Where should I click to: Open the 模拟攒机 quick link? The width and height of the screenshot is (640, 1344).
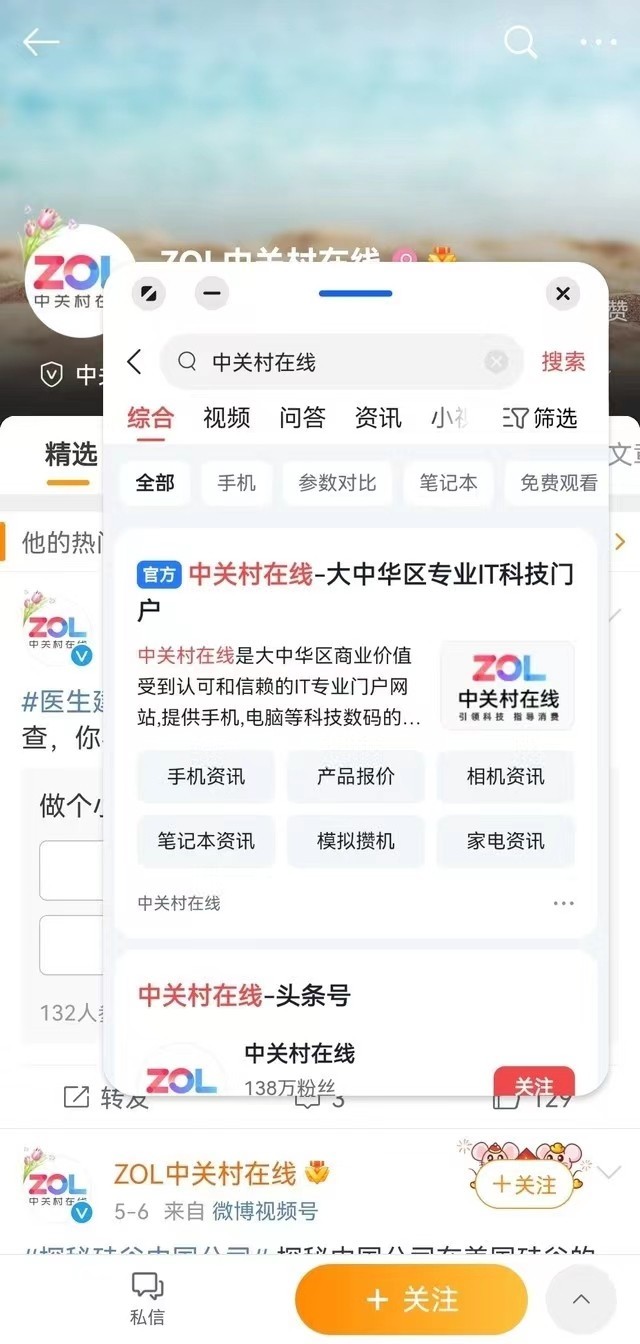coord(356,841)
